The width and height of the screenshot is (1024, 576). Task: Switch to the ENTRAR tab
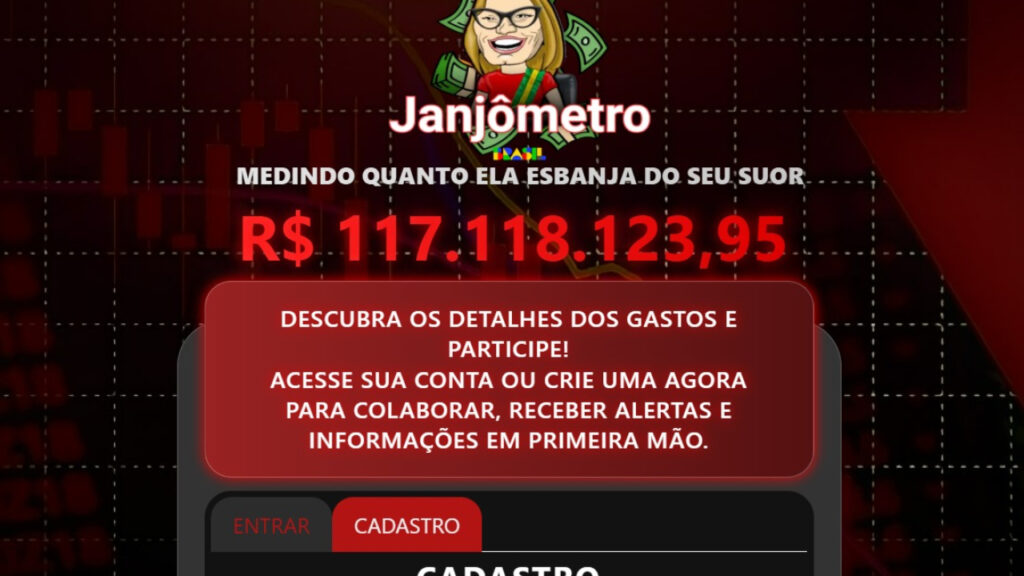pyautogui.click(x=271, y=526)
